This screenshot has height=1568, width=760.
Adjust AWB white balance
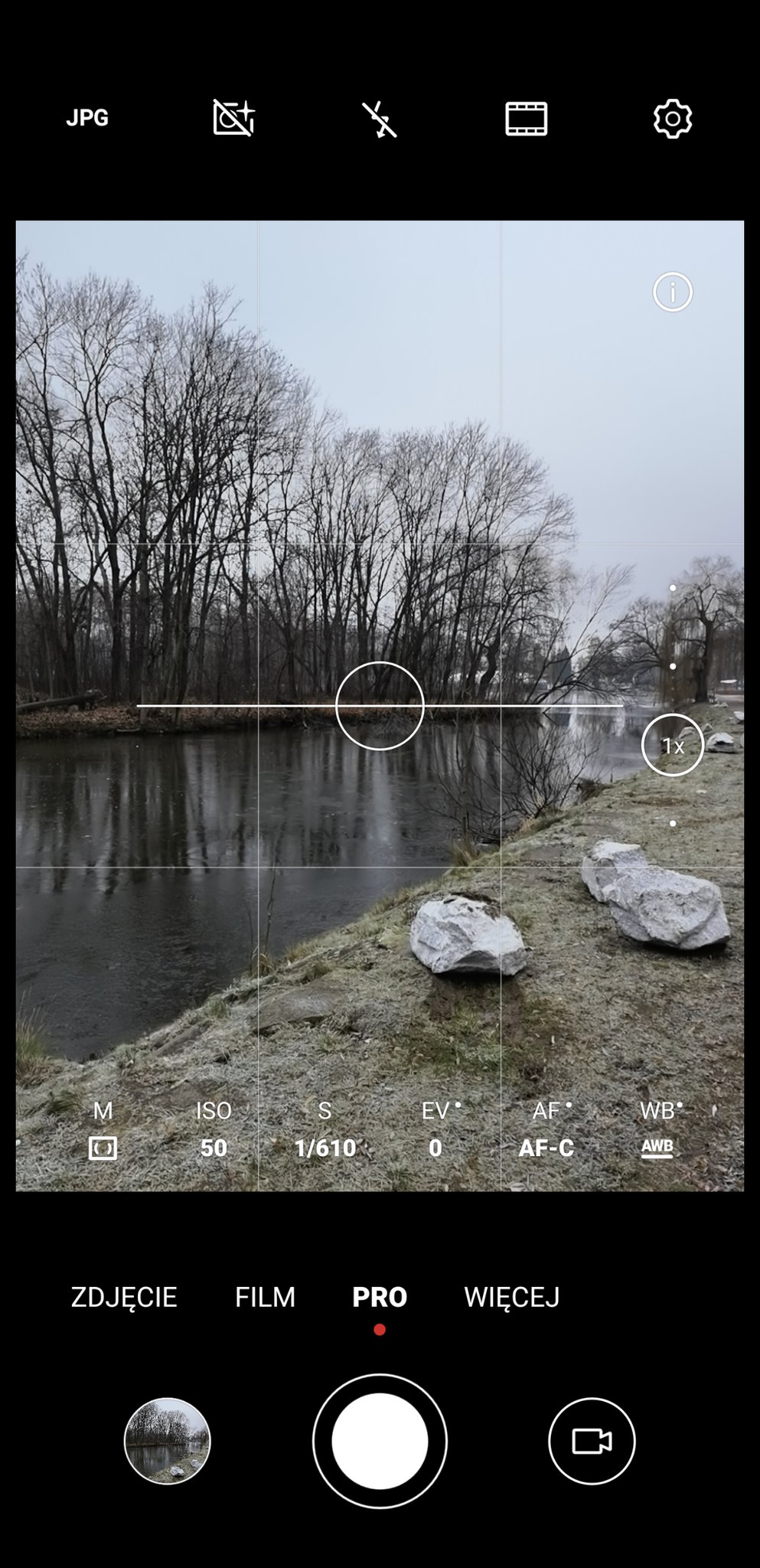pyautogui.click(x=657, y=1131)
